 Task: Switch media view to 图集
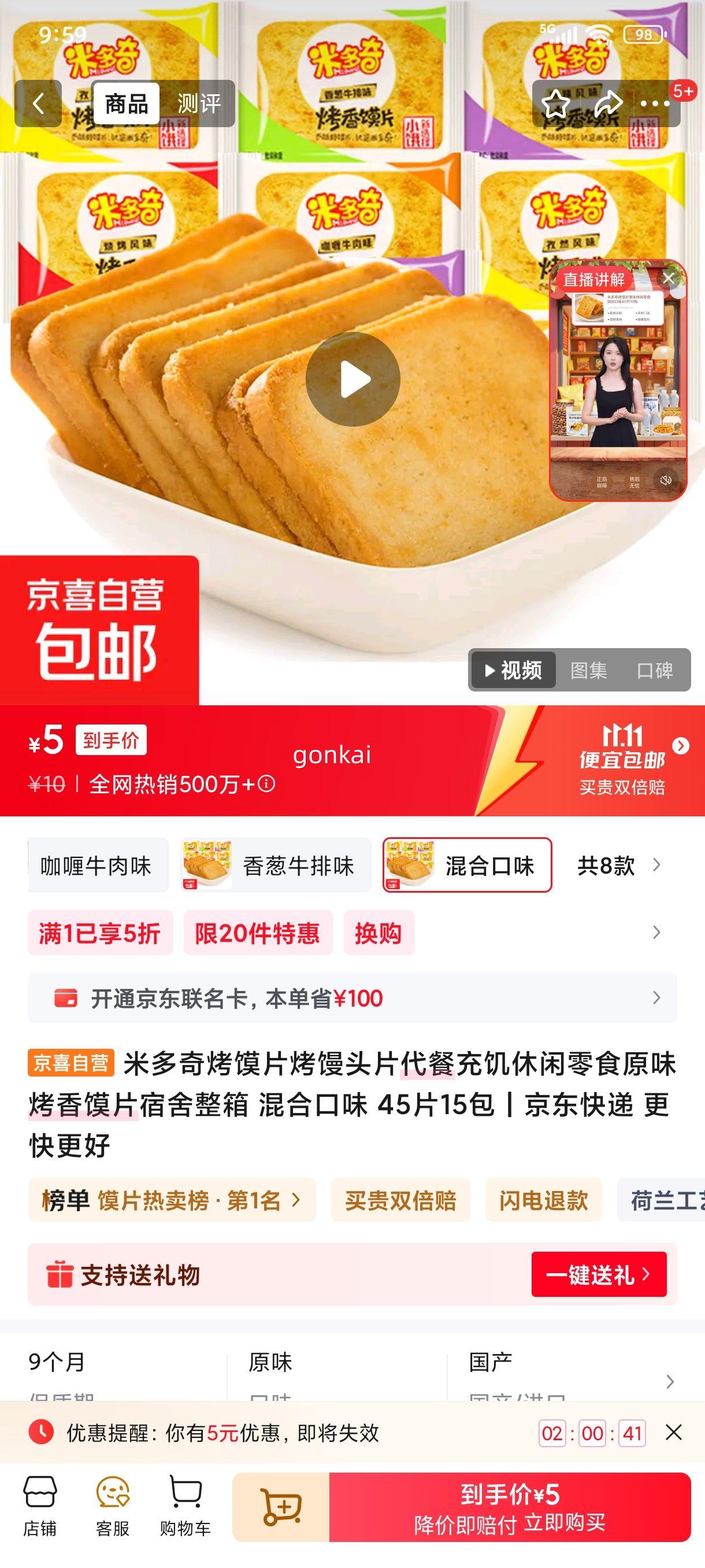click(x=588, y=670)
